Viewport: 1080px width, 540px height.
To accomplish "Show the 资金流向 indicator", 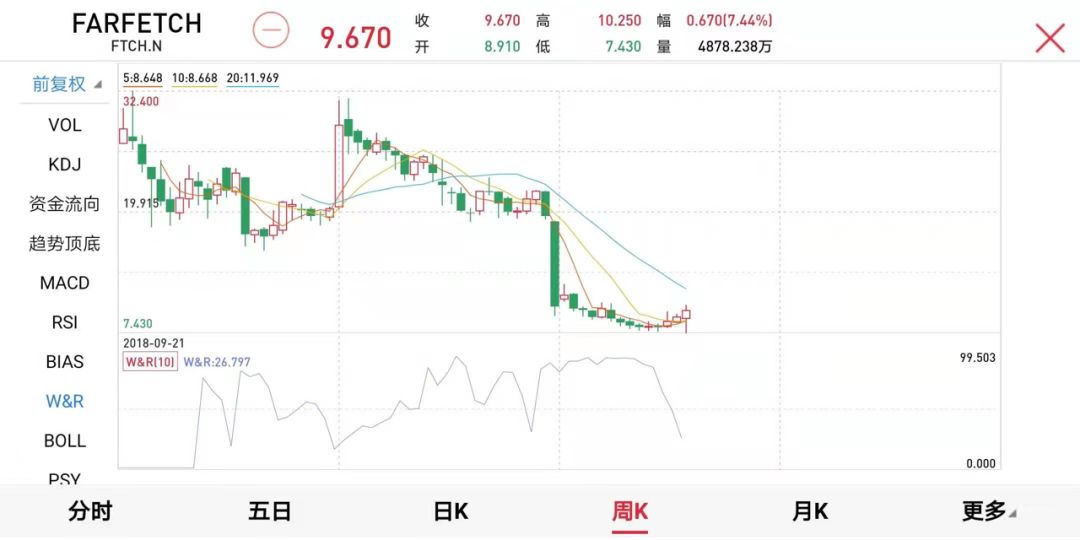I will point(64,204).
